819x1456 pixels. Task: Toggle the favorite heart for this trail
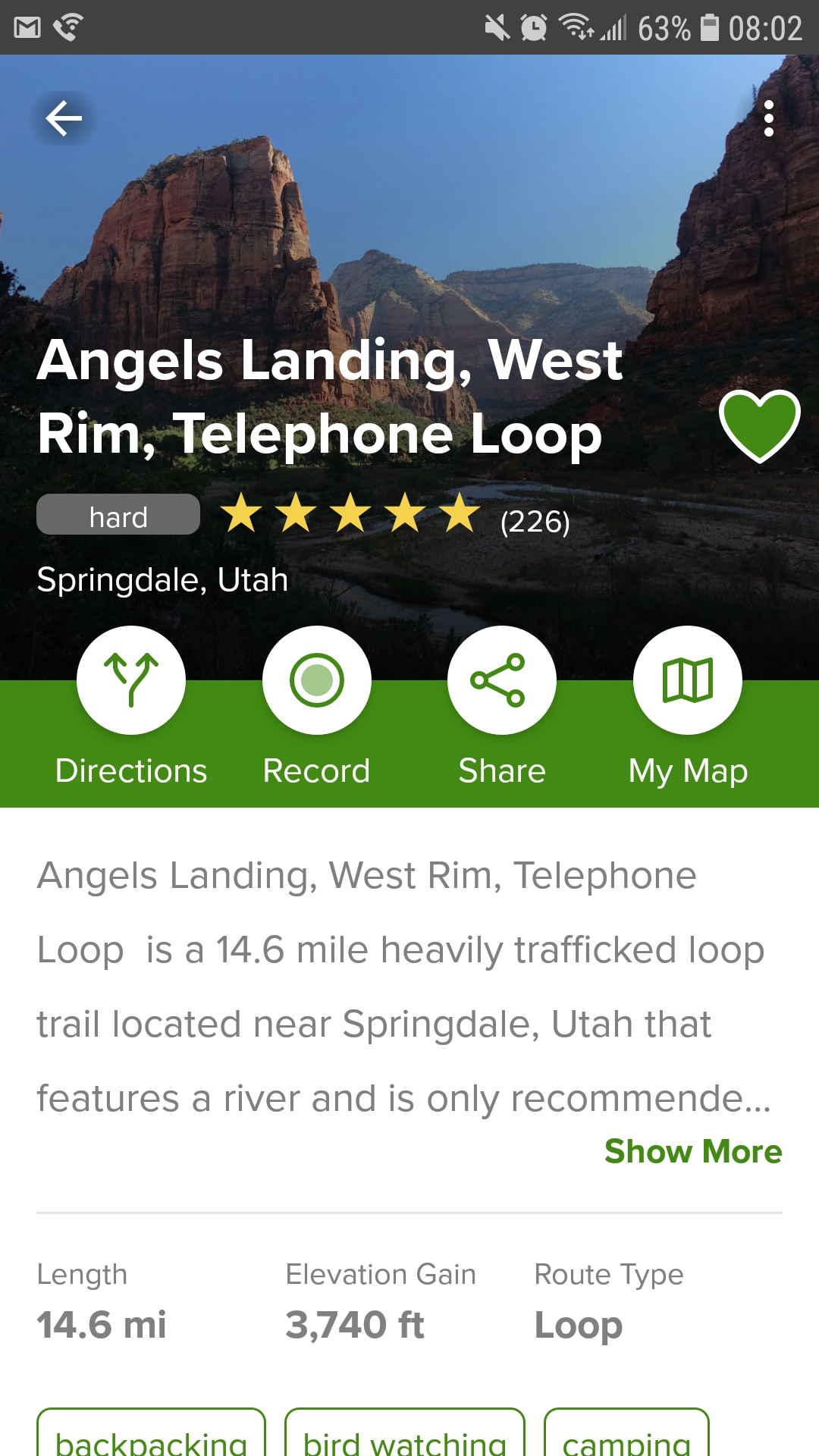coord(759,425)
